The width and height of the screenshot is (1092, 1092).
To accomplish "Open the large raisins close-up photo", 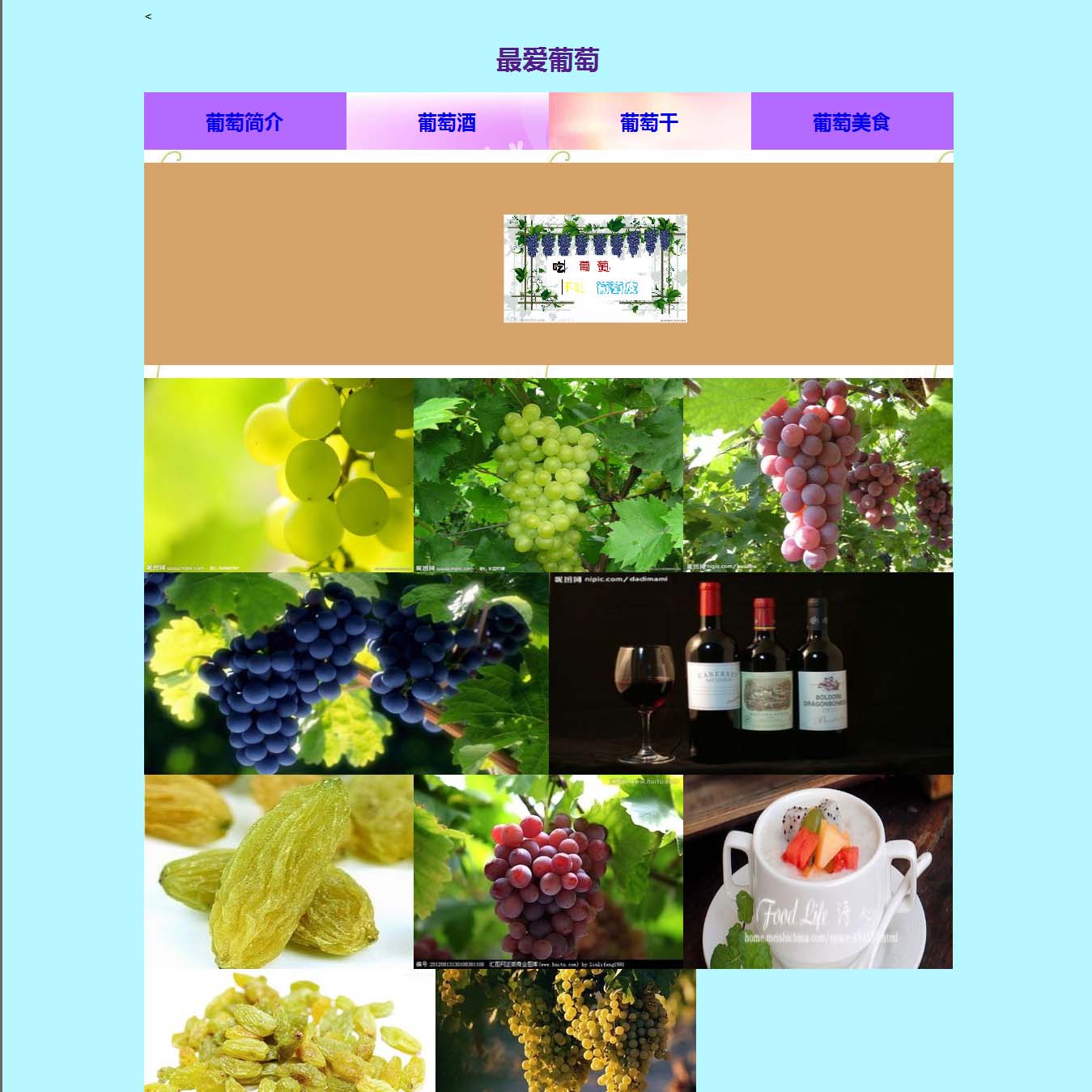I will click(278, 872).
